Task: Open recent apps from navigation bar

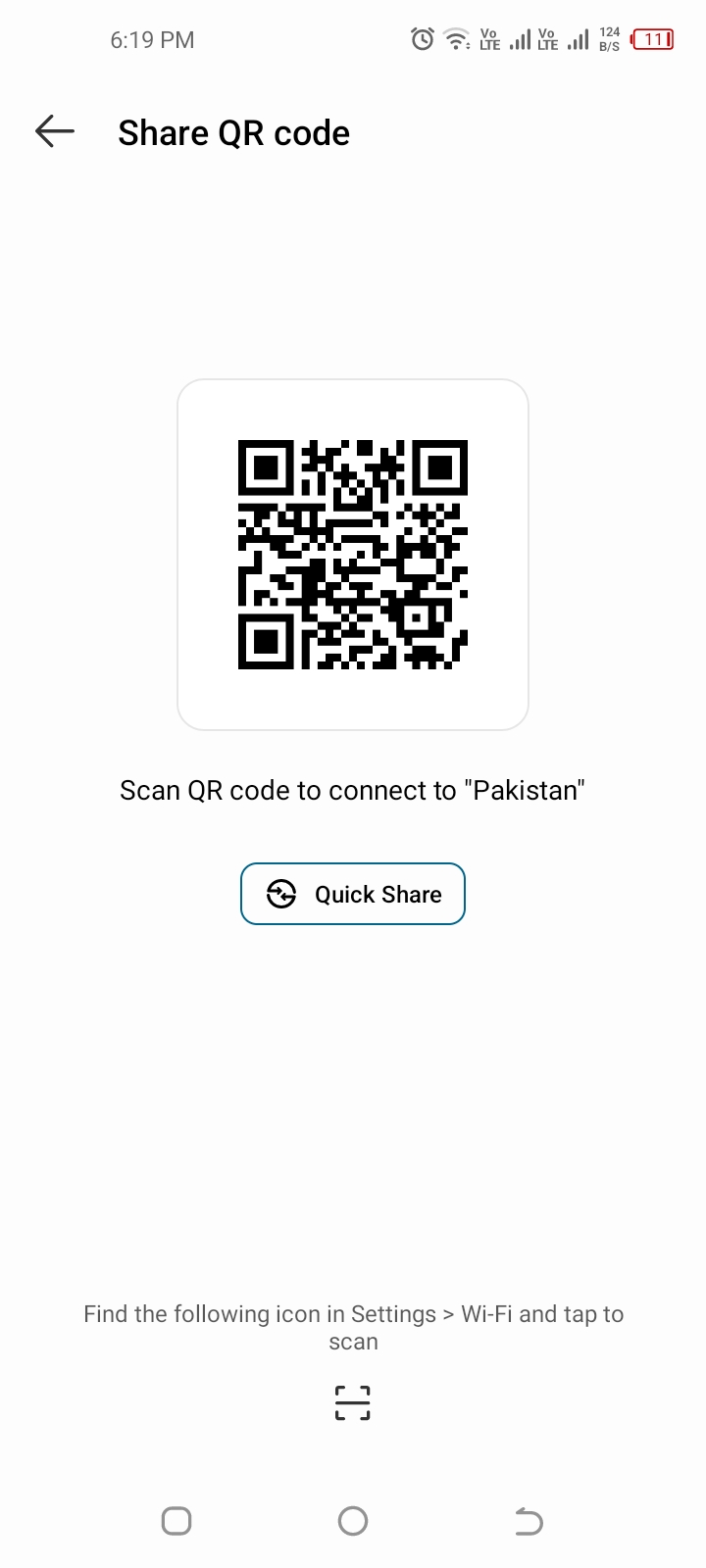Action: (176, 1521)
